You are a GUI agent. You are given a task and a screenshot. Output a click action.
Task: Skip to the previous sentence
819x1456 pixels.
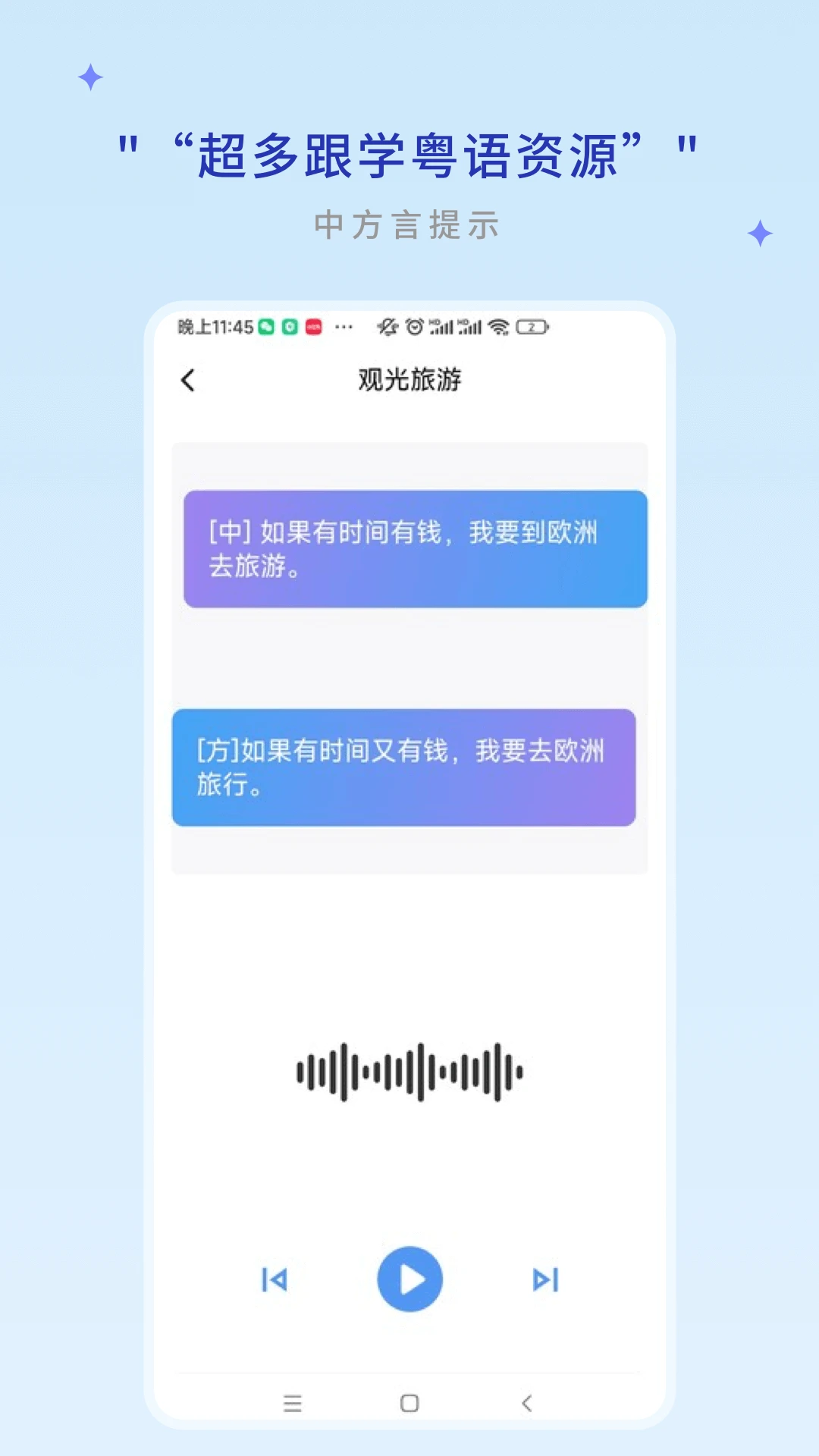click(x=273, y=1279)
